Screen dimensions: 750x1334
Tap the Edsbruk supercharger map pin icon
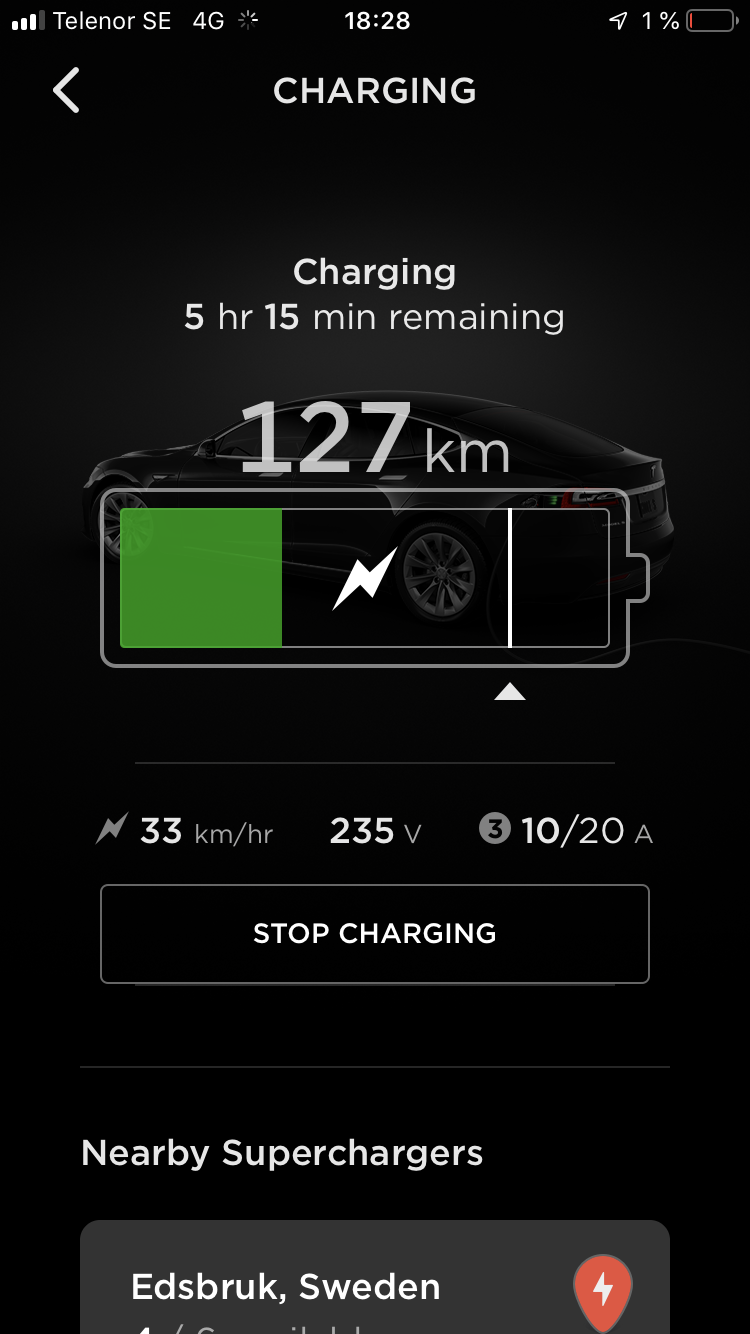[x=602, y=1292]
